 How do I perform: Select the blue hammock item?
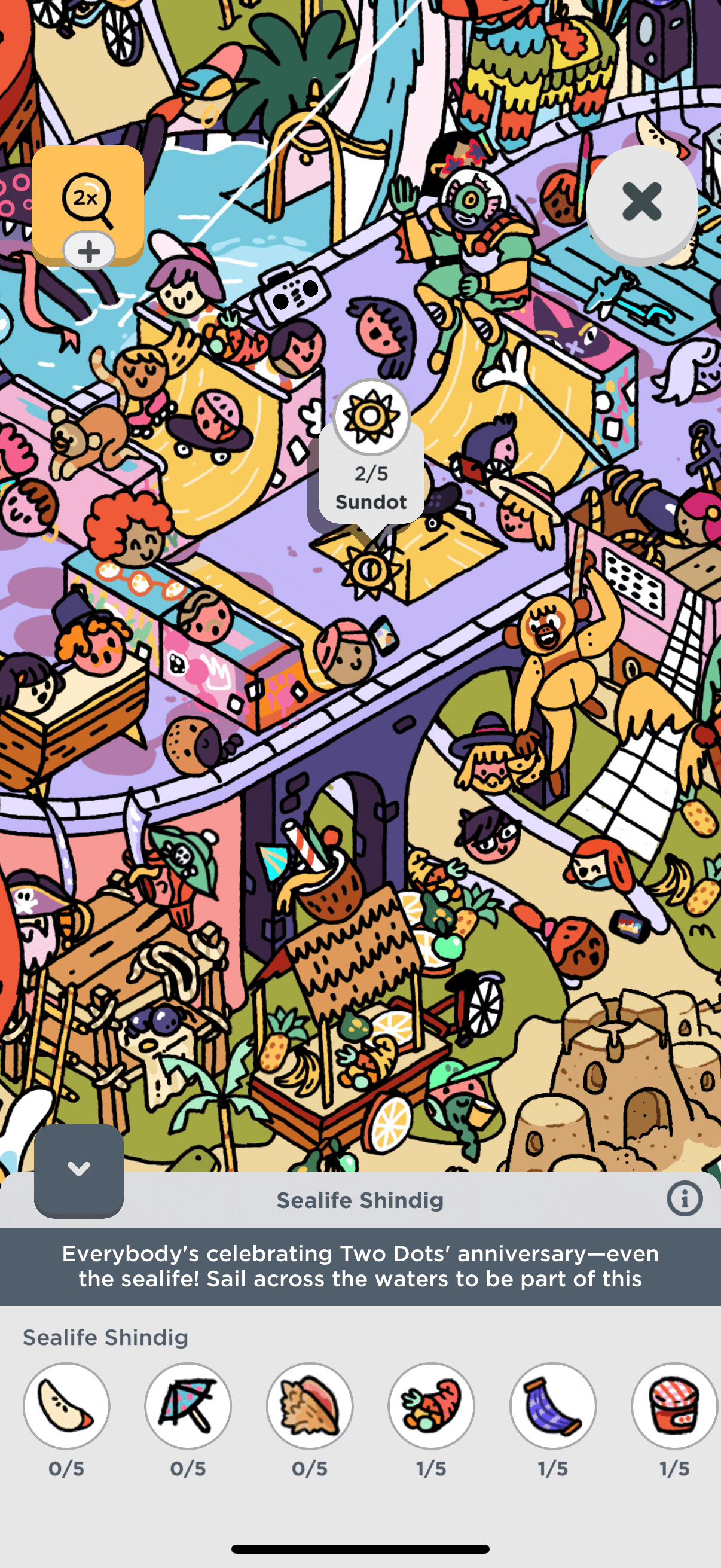click(x=553, y=1405)
